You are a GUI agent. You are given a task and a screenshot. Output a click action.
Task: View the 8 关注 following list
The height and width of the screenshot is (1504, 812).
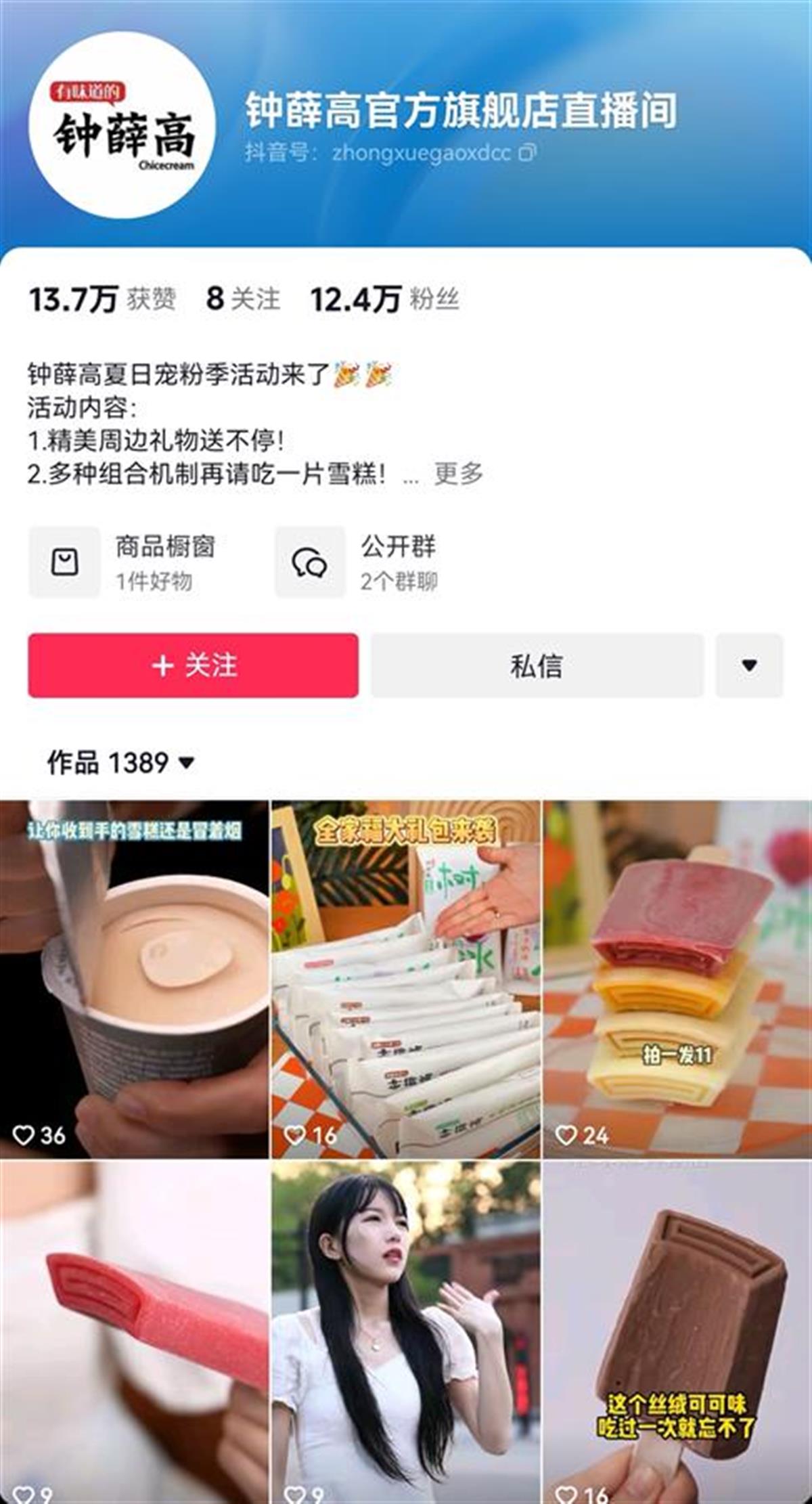243,298
